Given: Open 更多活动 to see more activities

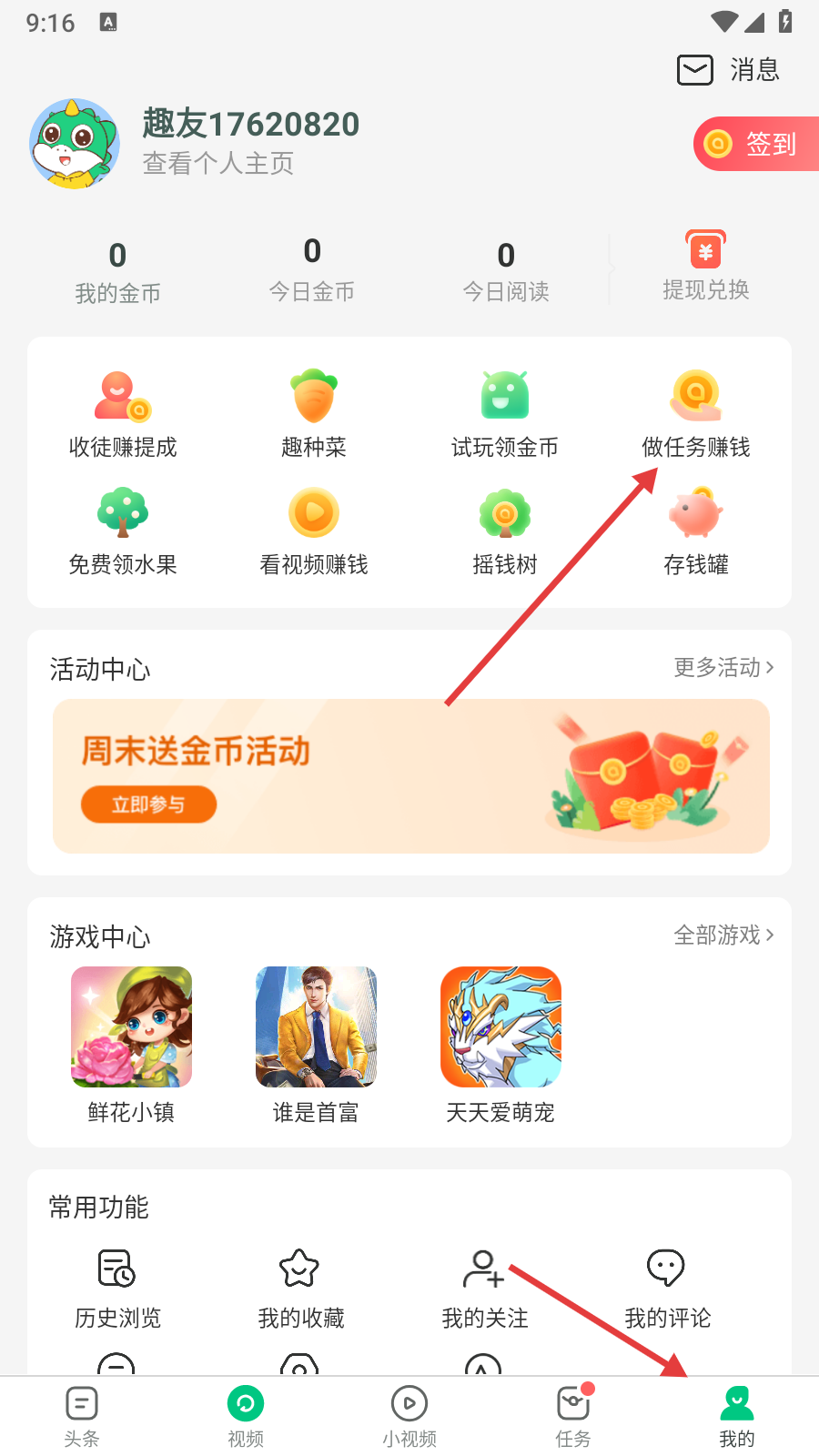Looking at the screenshot, I should pos(723,667).
